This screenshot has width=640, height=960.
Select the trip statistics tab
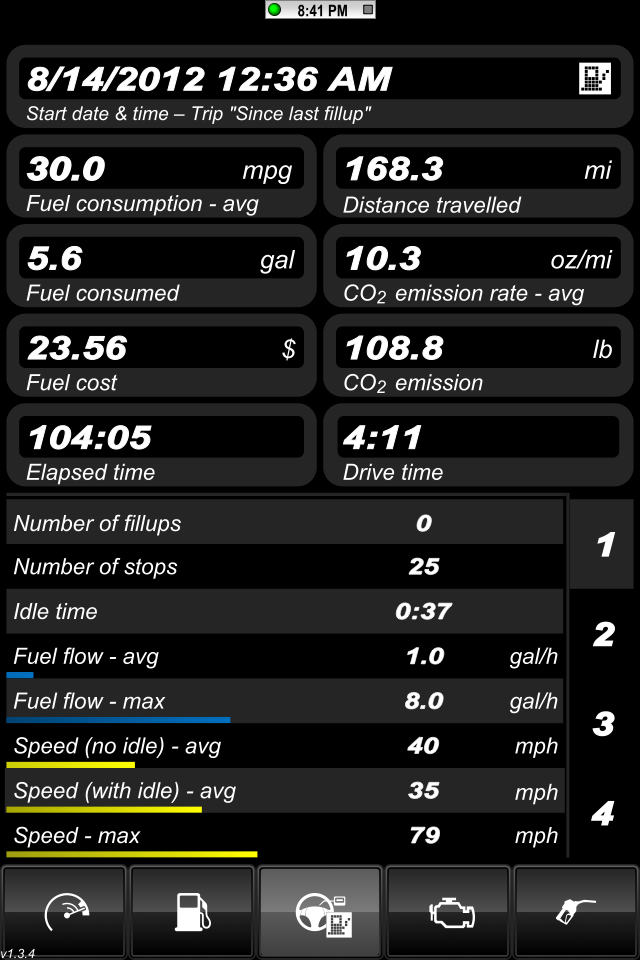point(320,911)
